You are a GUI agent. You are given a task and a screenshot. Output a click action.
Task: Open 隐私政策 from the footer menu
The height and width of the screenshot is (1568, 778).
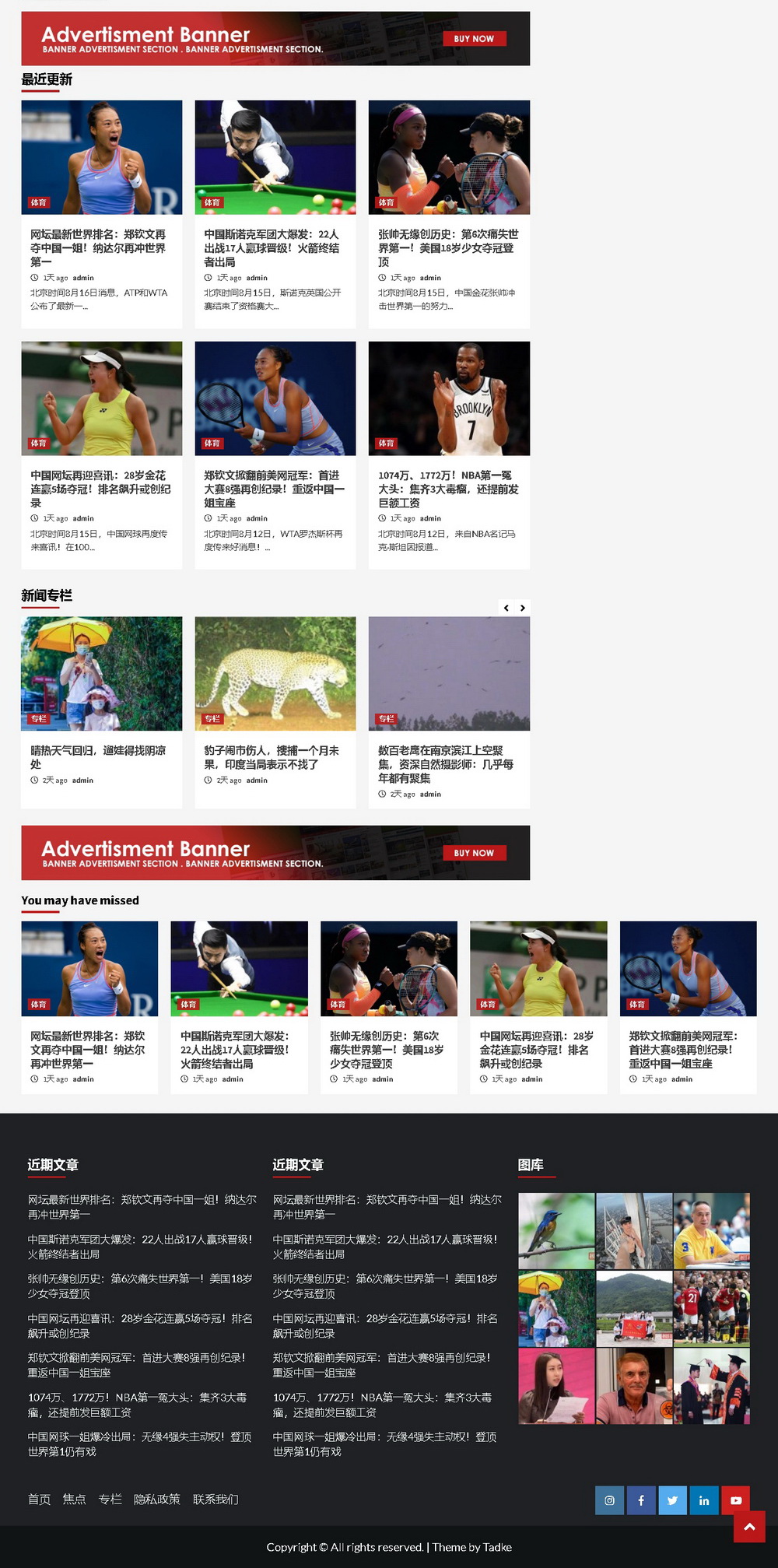coord(156,1499)
